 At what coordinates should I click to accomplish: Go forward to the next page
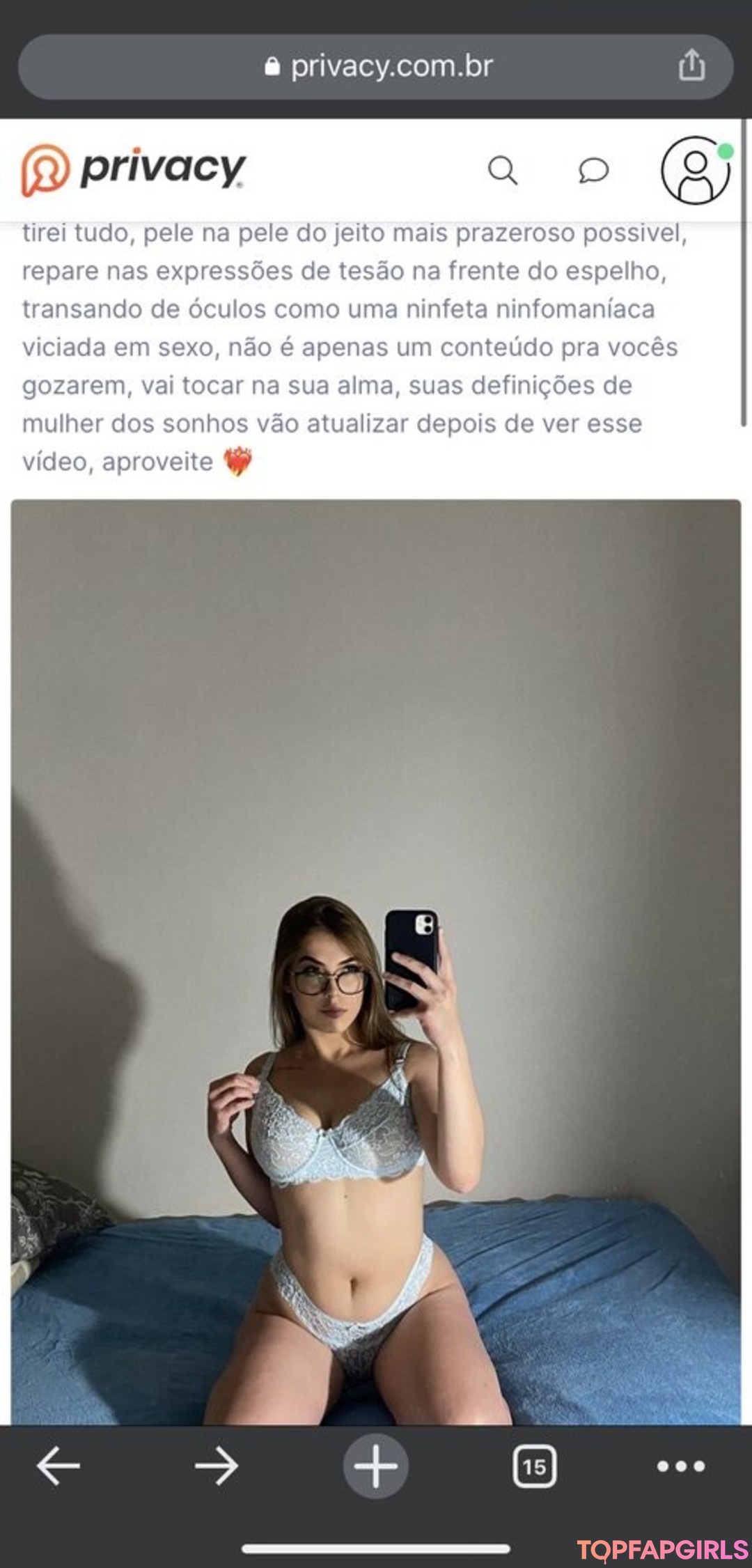[217, 1466]
